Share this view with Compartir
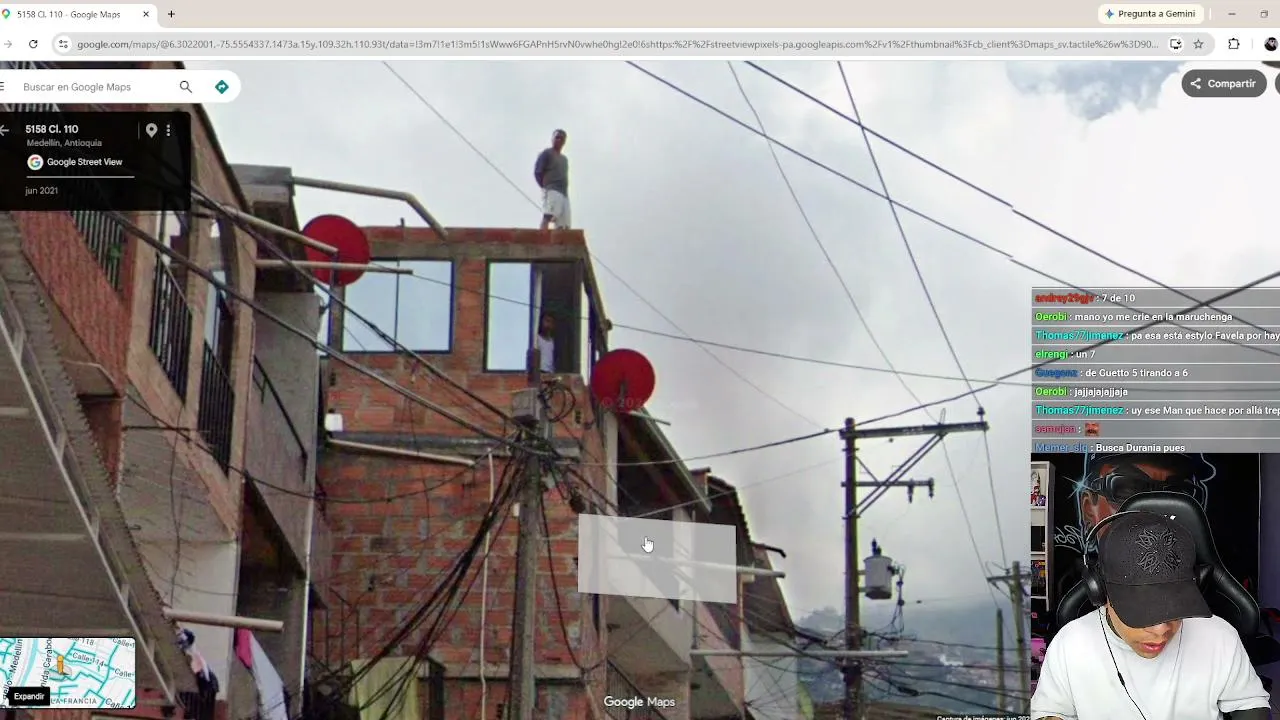 1223,84
